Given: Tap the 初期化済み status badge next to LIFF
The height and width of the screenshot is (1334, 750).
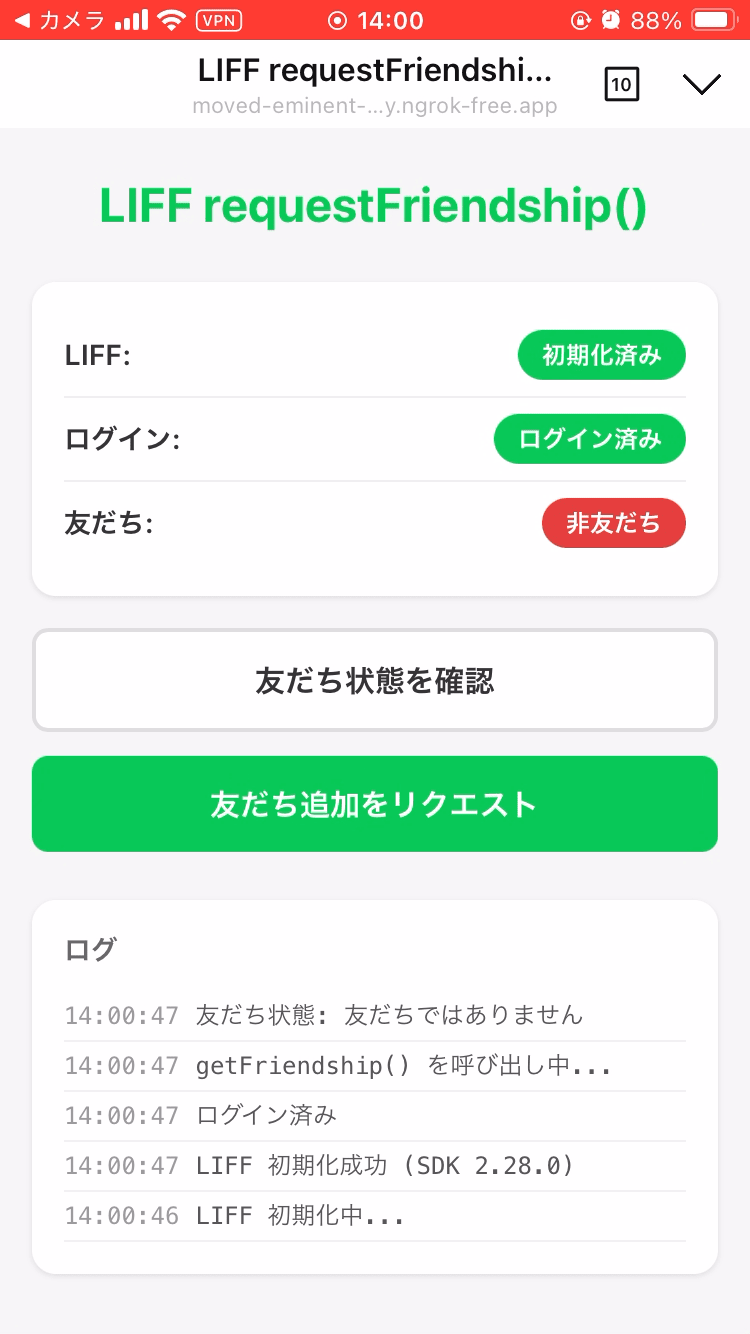Looking at the screenshot, I should [x=601, y=355].
